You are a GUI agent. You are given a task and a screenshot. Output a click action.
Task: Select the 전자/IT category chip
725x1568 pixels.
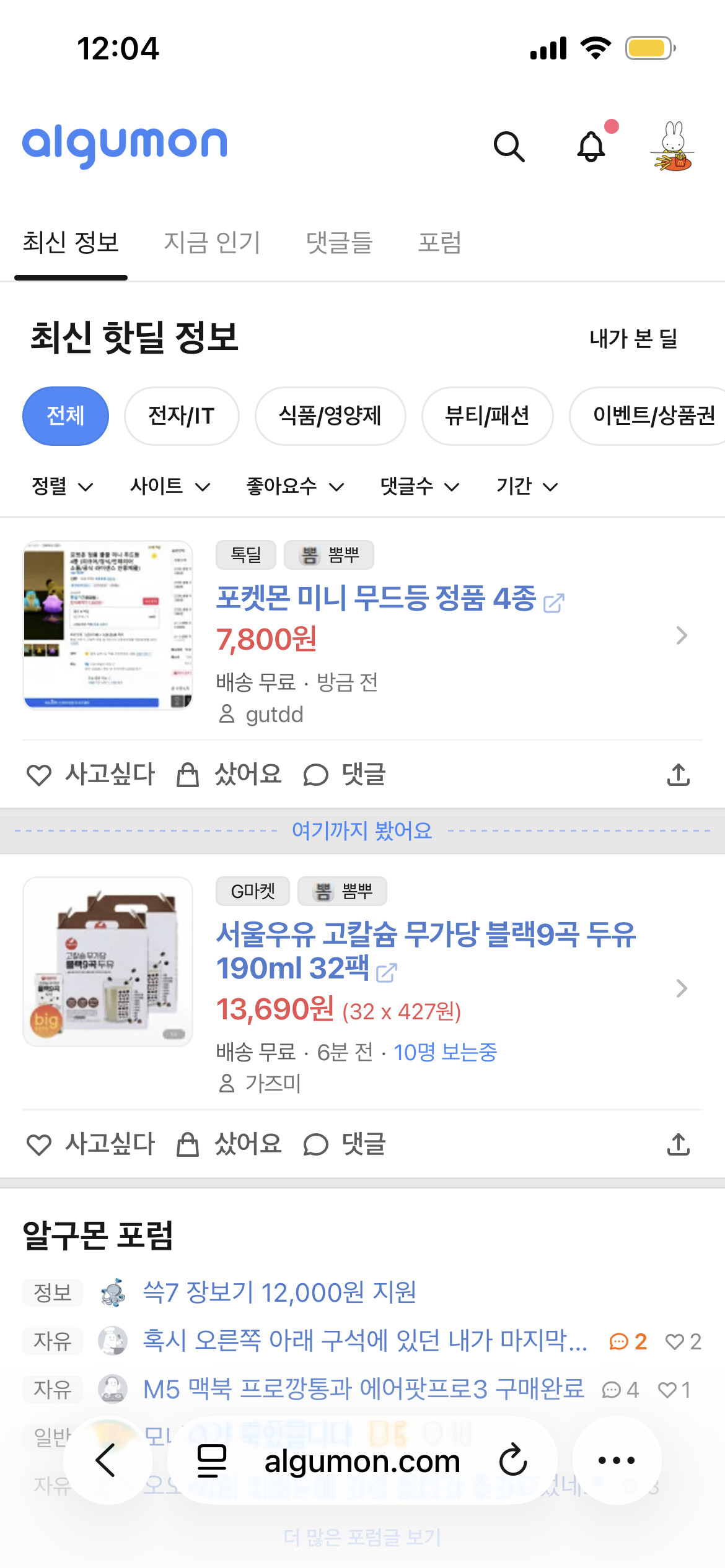182,416
